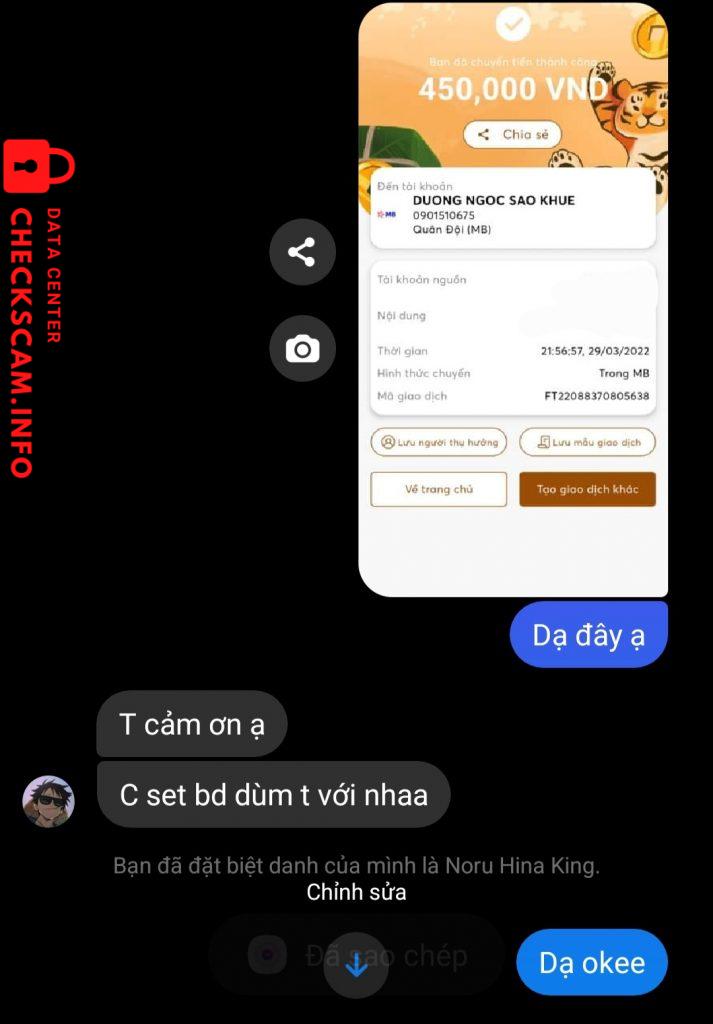The height and width of the screenshot is (1024, 713).
Task: Jump to latest messages with down arrow
Action: pyautogui.click(x=356, y=965)
